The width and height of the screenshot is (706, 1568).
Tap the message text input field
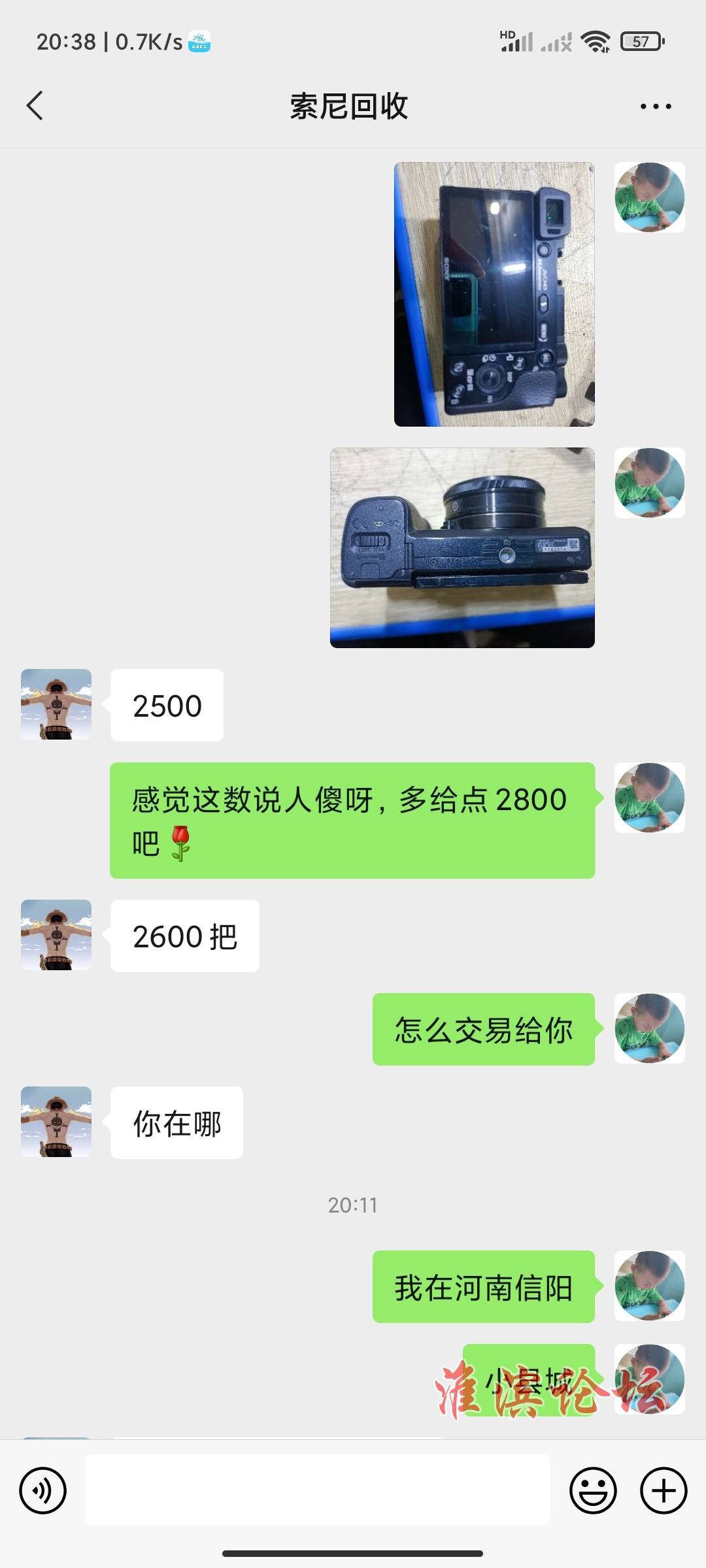(318, 1490)
